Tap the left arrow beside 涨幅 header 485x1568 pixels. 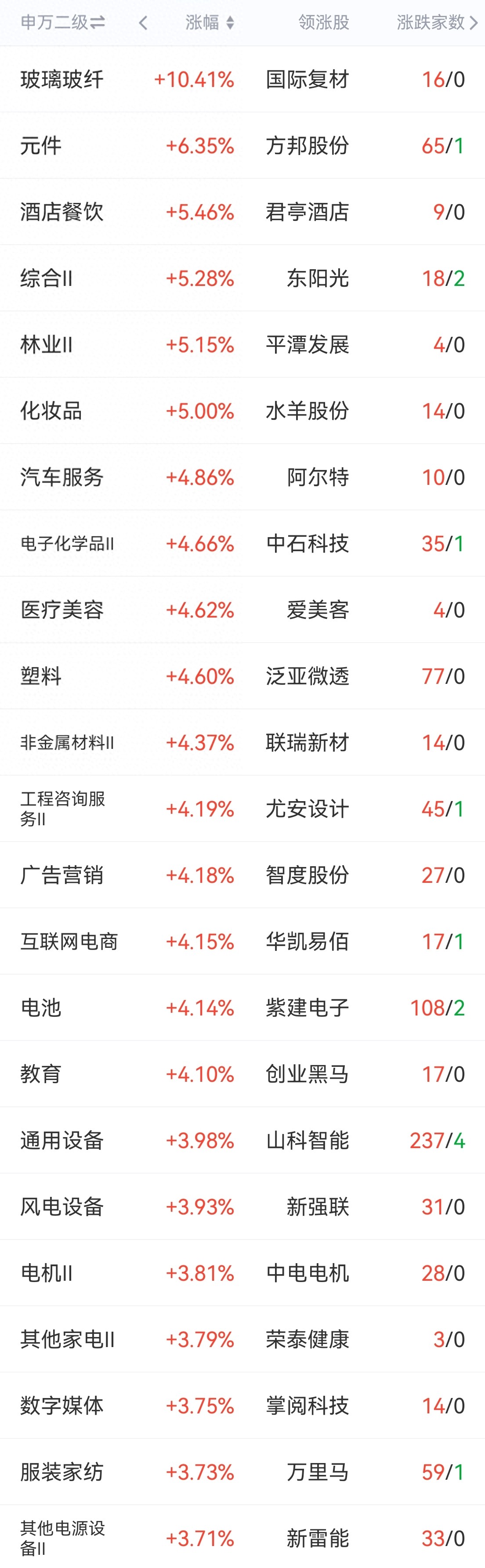tap(143, 23)
